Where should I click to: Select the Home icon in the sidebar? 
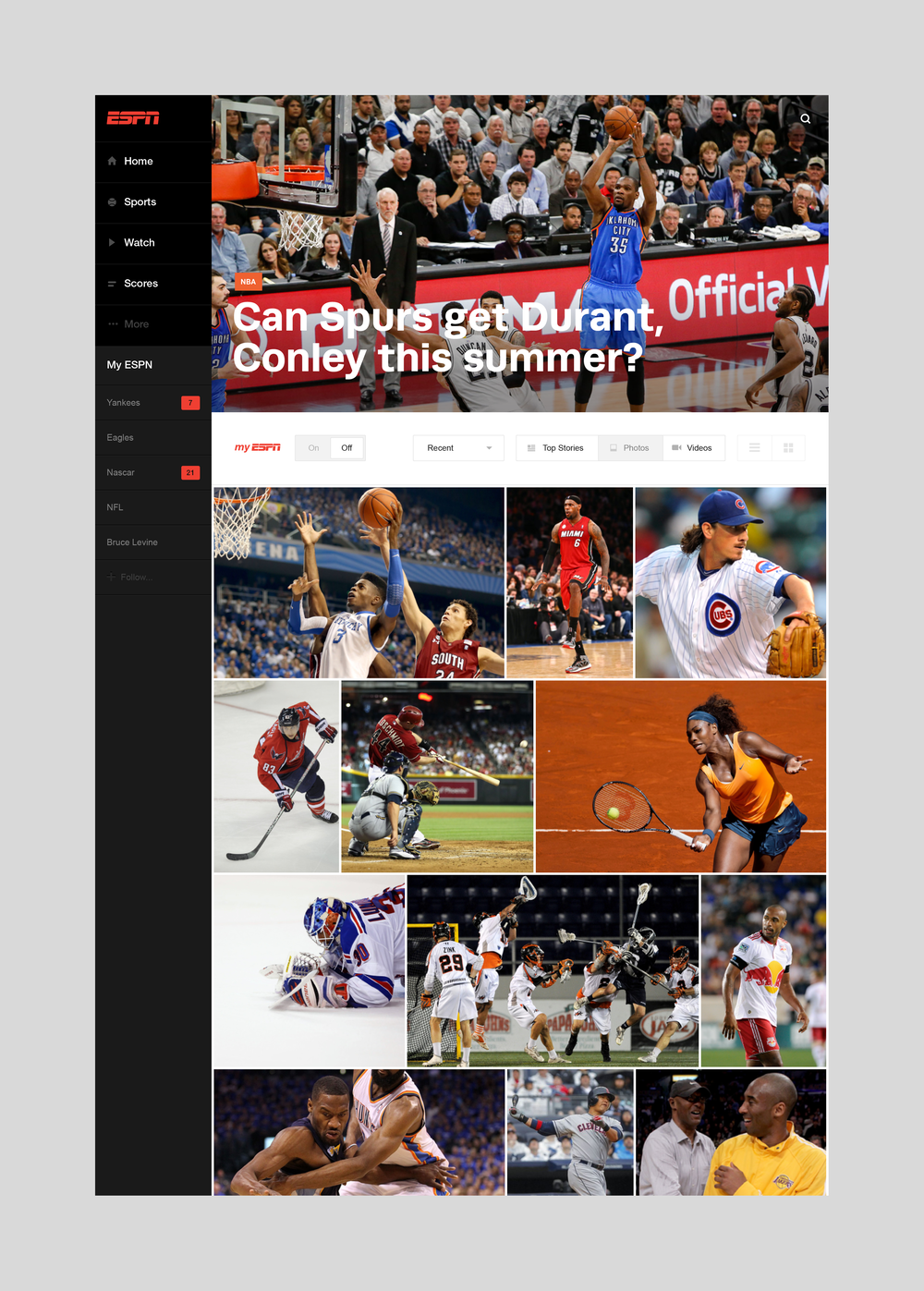(x=113, y=161)
